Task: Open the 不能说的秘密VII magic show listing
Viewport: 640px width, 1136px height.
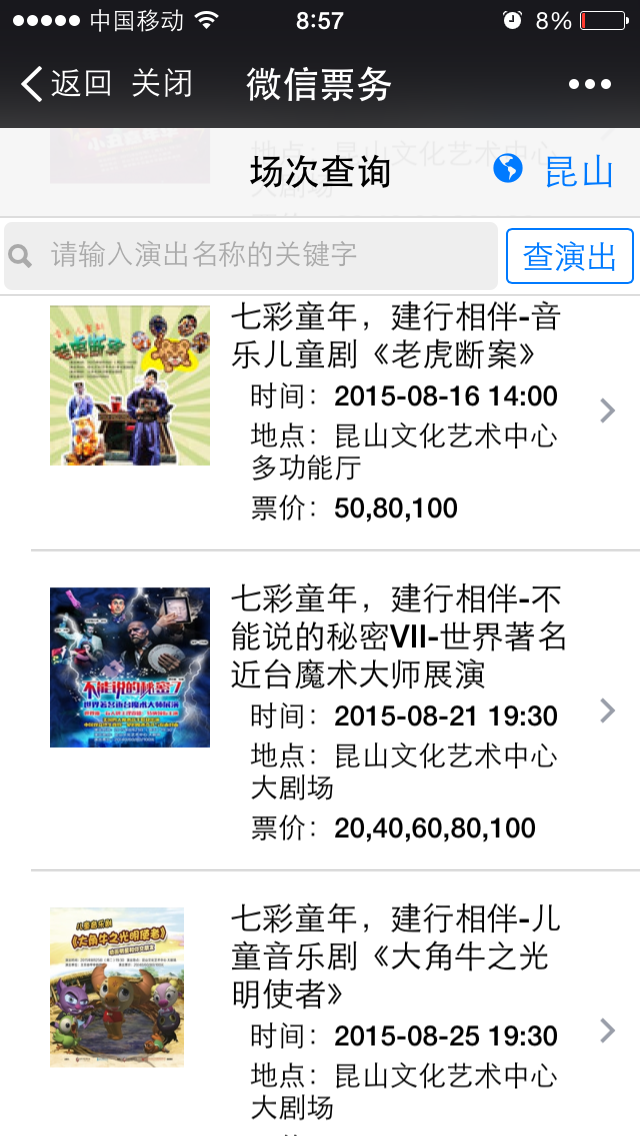Action: click(x=335, y=711)
